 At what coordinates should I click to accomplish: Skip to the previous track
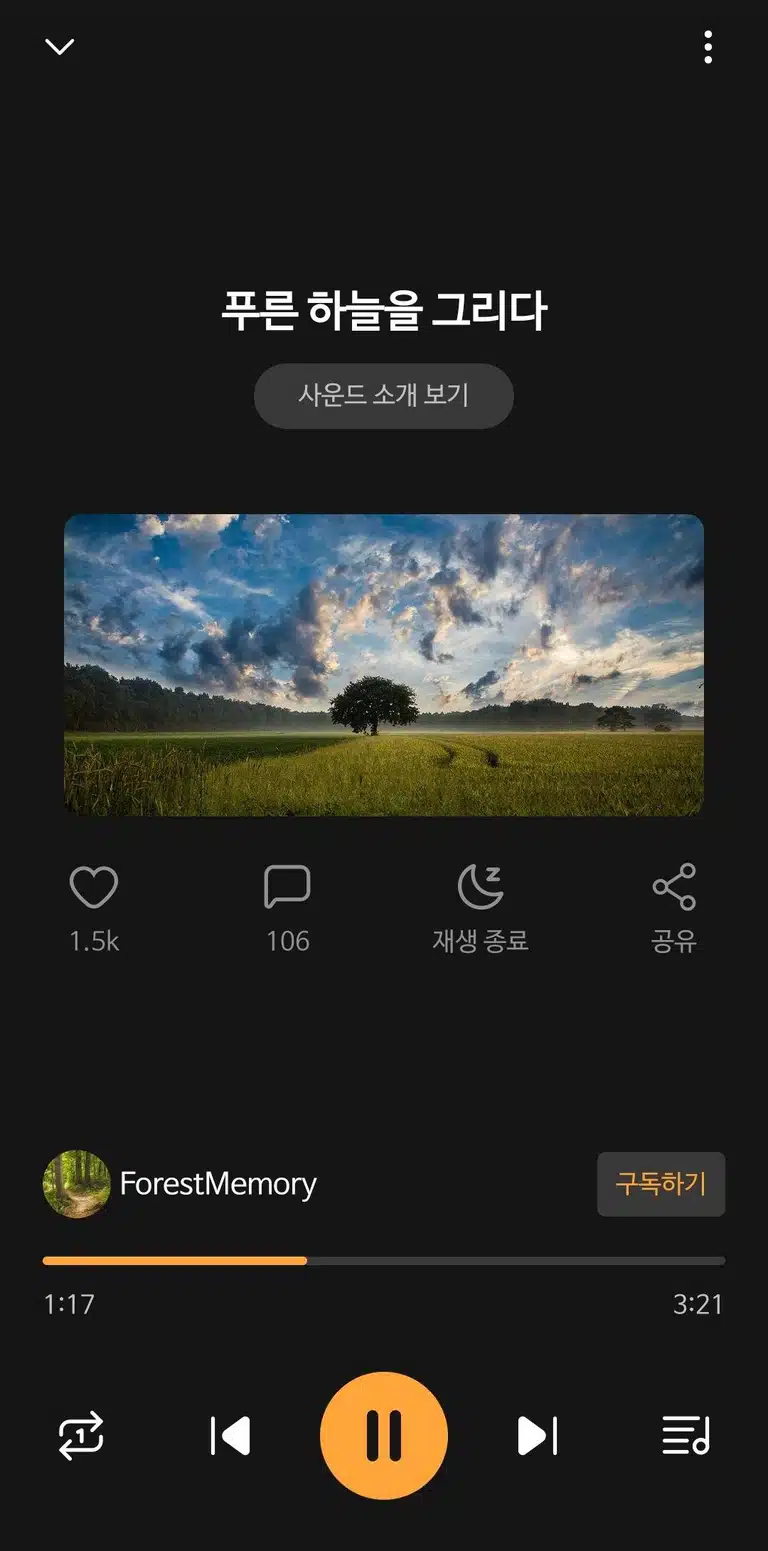tap(230, 1436)
